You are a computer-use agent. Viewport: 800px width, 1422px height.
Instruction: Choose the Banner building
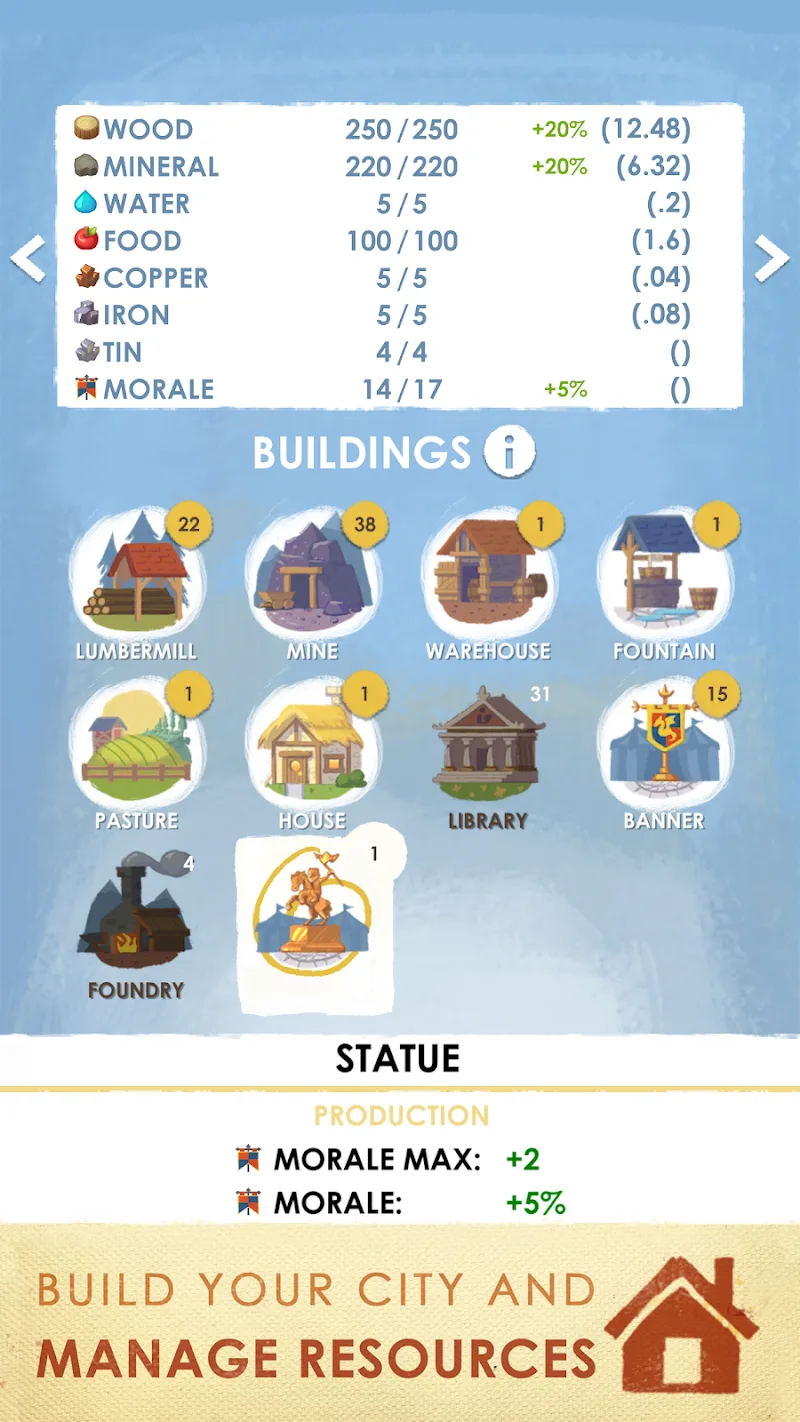tap(664, 750)
